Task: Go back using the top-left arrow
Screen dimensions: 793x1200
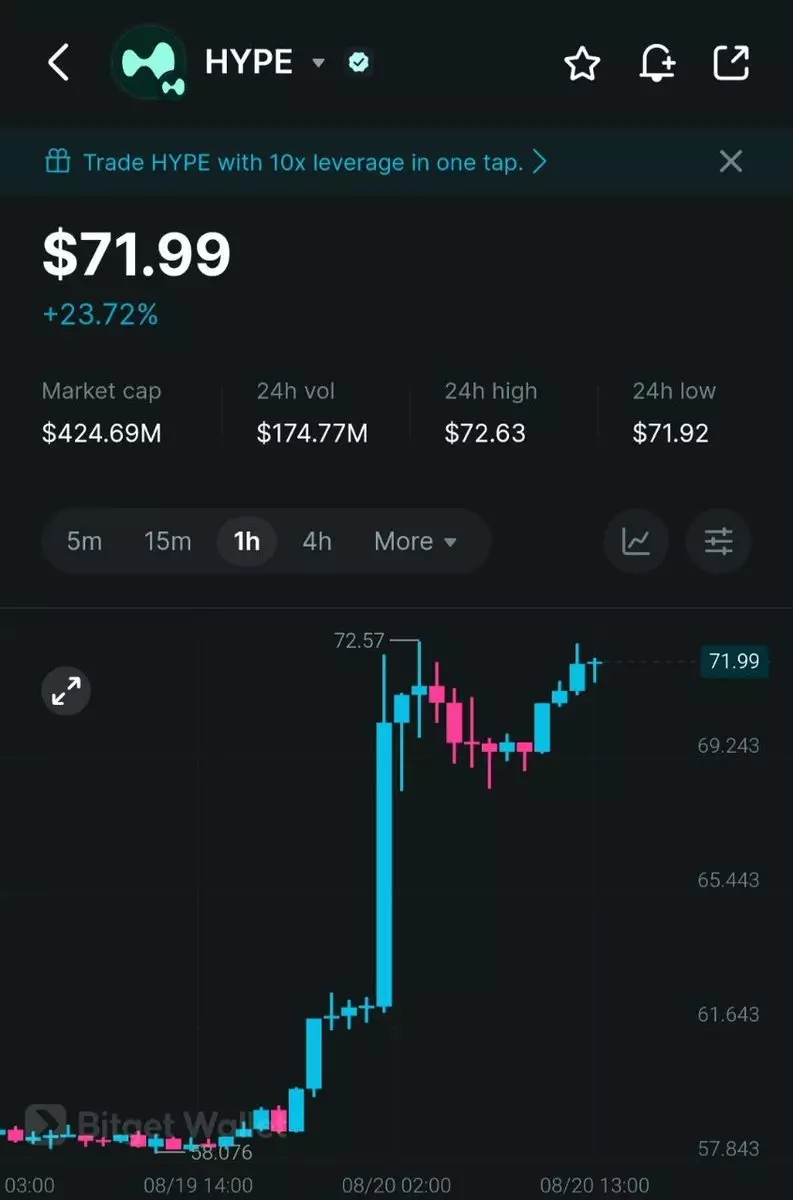Action: click(x=59, y=63)
